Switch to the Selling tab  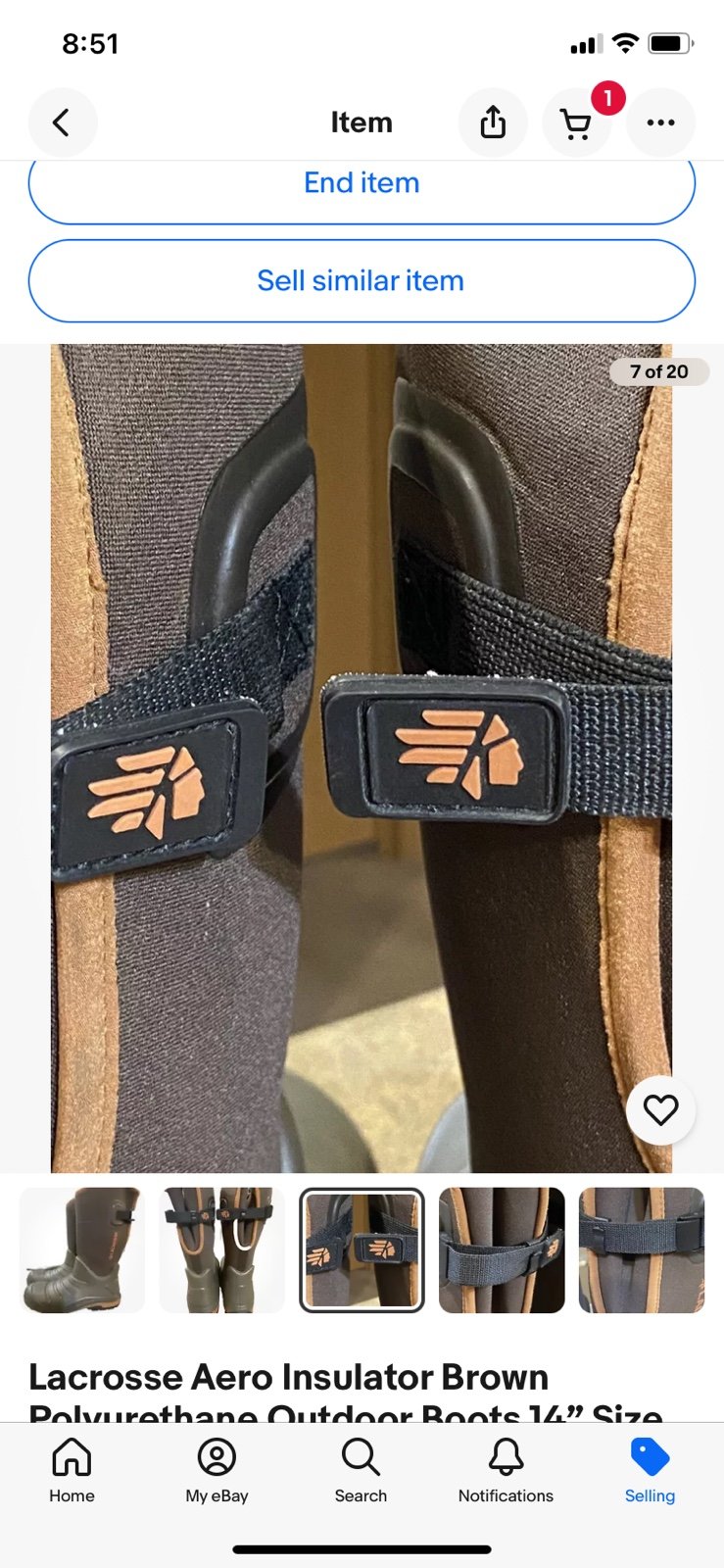pyautogui.click(x=651, y=1470)
